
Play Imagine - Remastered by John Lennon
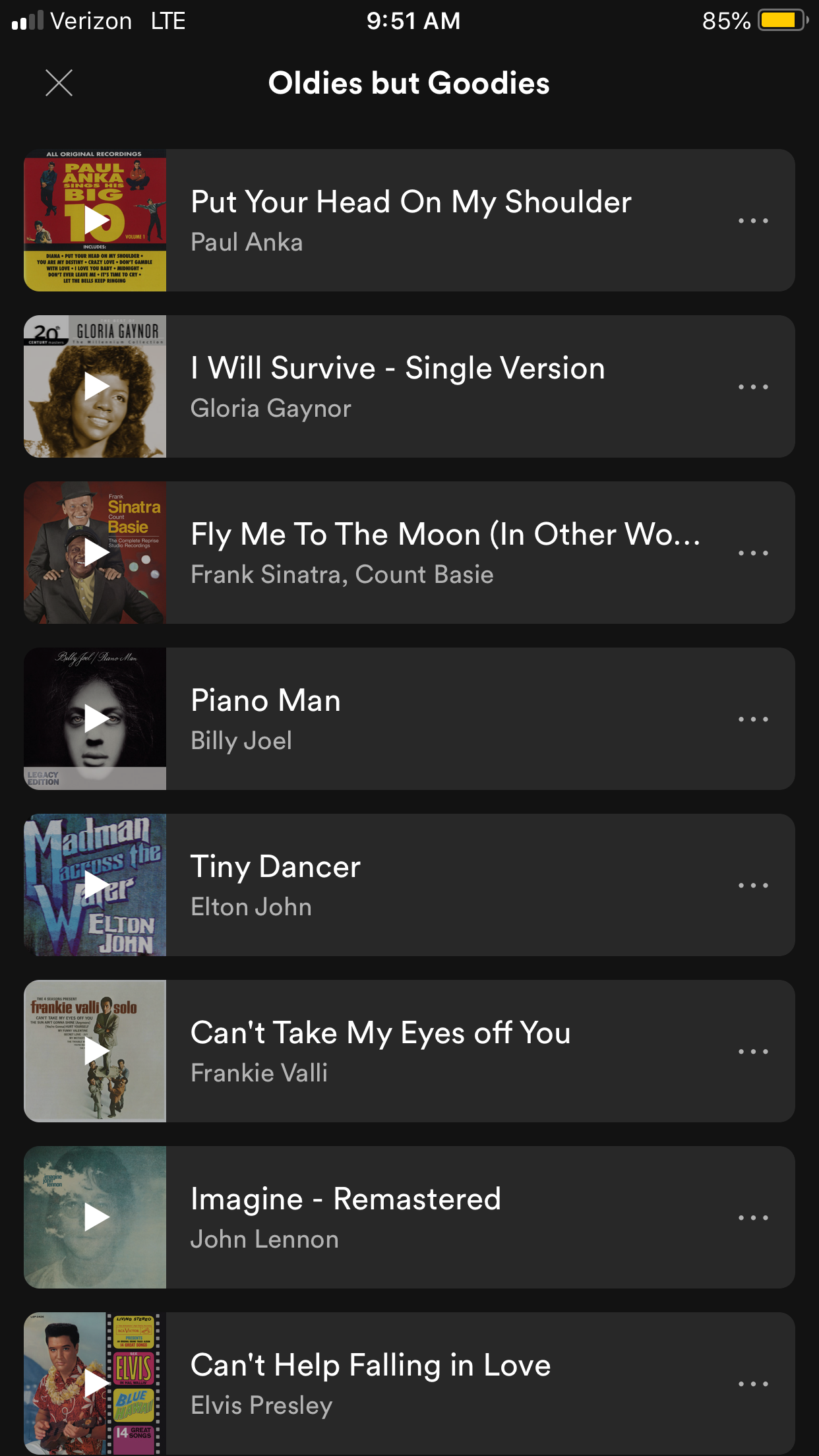click(95, 1217)
